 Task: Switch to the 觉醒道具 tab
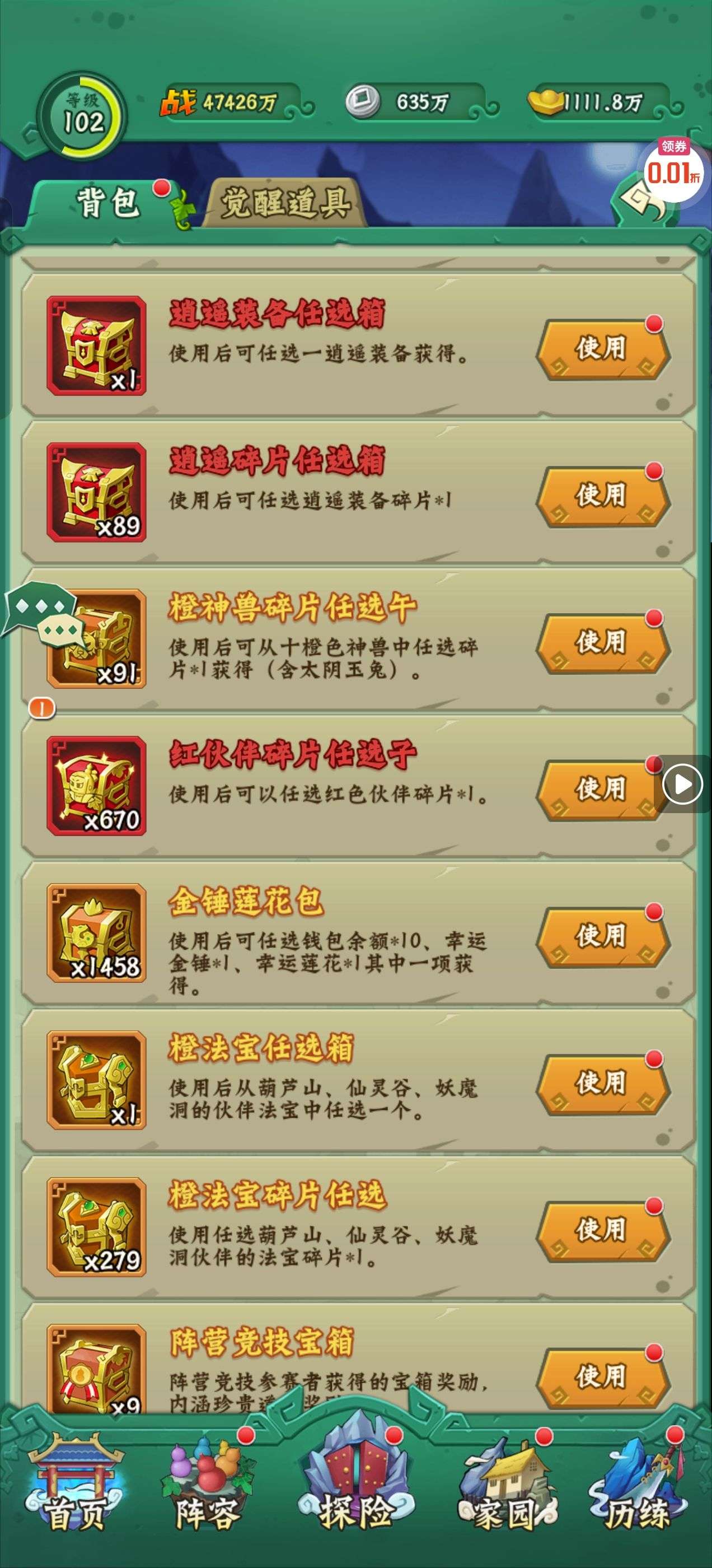(x=285, y=203)
